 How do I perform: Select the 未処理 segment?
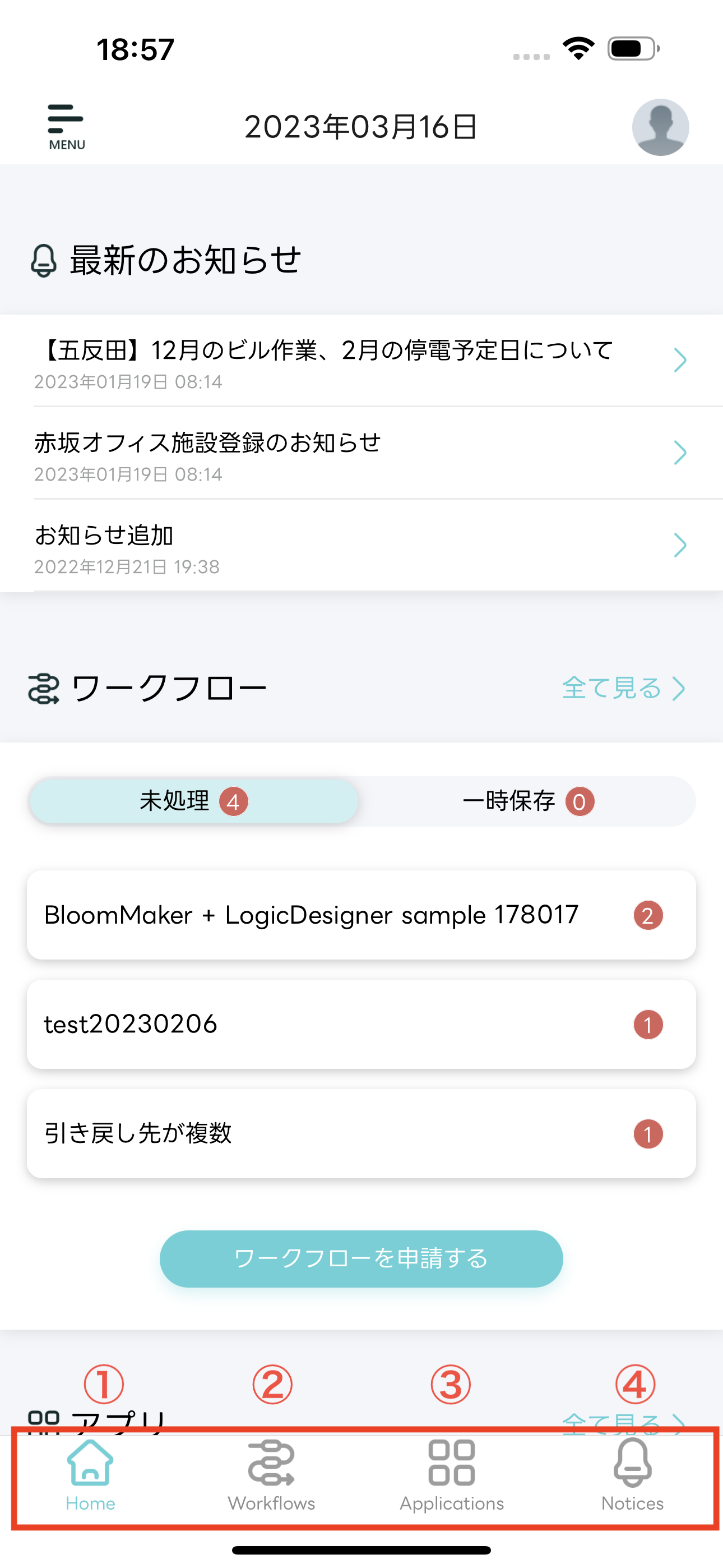click(193, 801)
